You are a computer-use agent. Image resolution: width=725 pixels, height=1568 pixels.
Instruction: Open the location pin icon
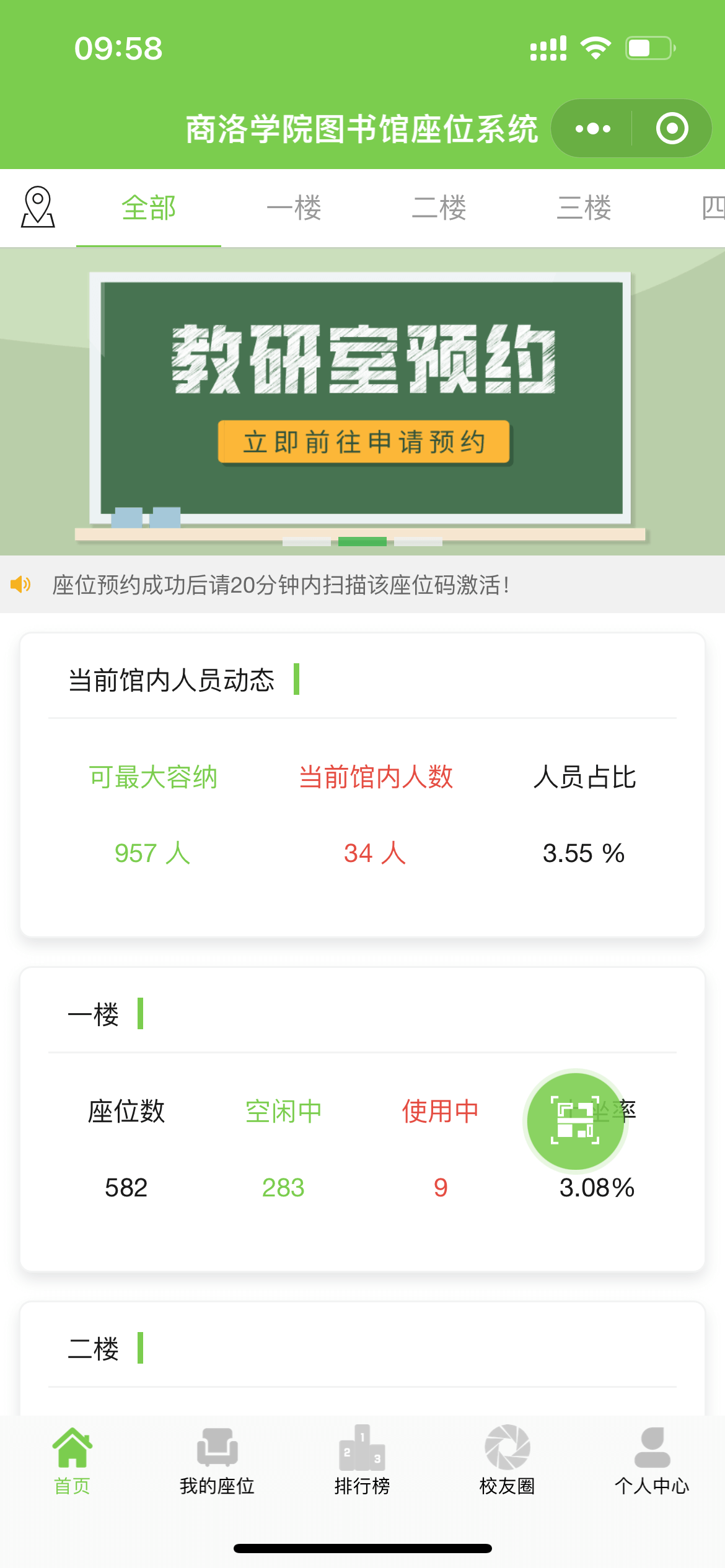[x=38, y=207]
